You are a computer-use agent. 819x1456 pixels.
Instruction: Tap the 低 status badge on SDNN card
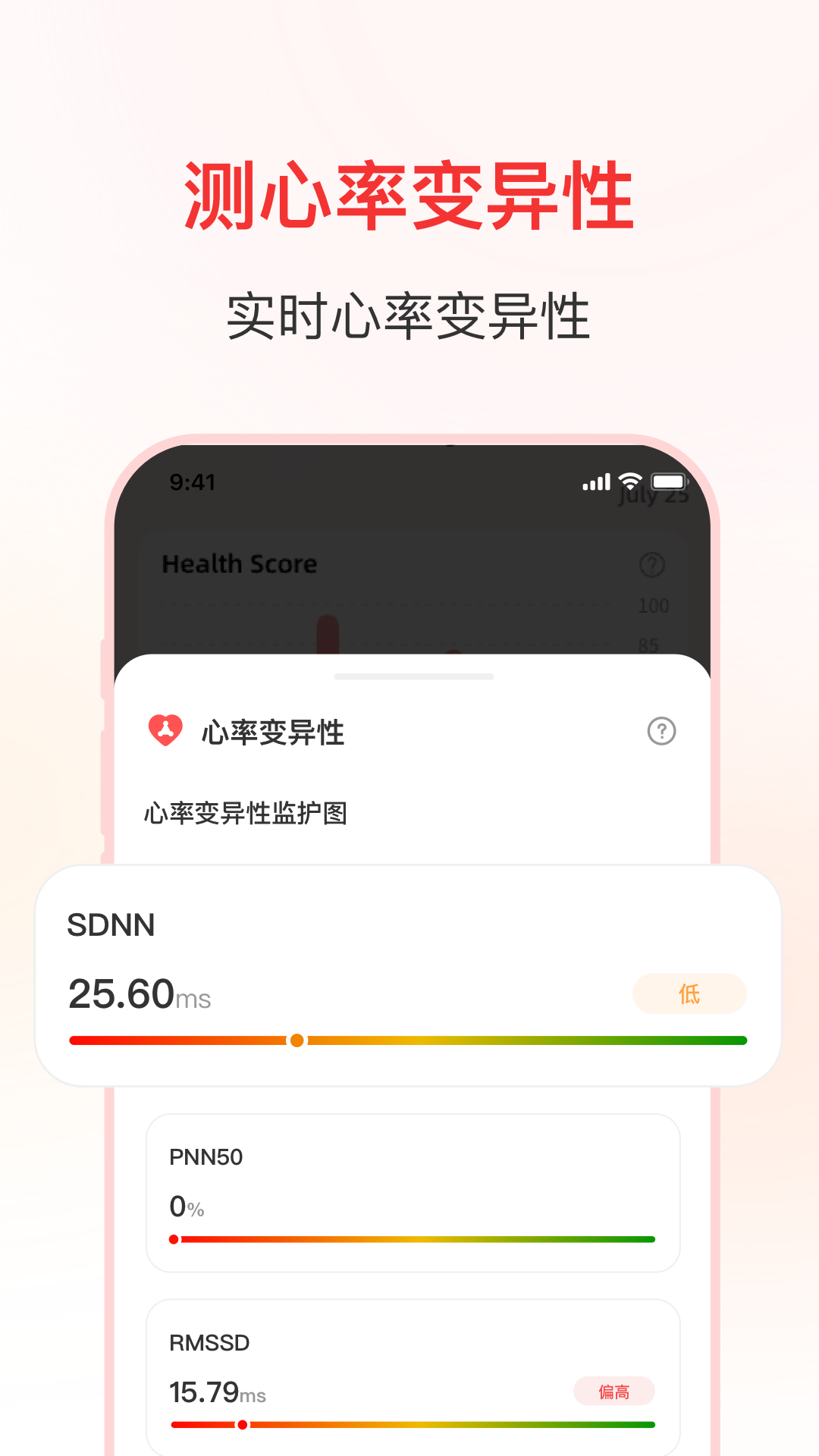click(x=689, y=993)
